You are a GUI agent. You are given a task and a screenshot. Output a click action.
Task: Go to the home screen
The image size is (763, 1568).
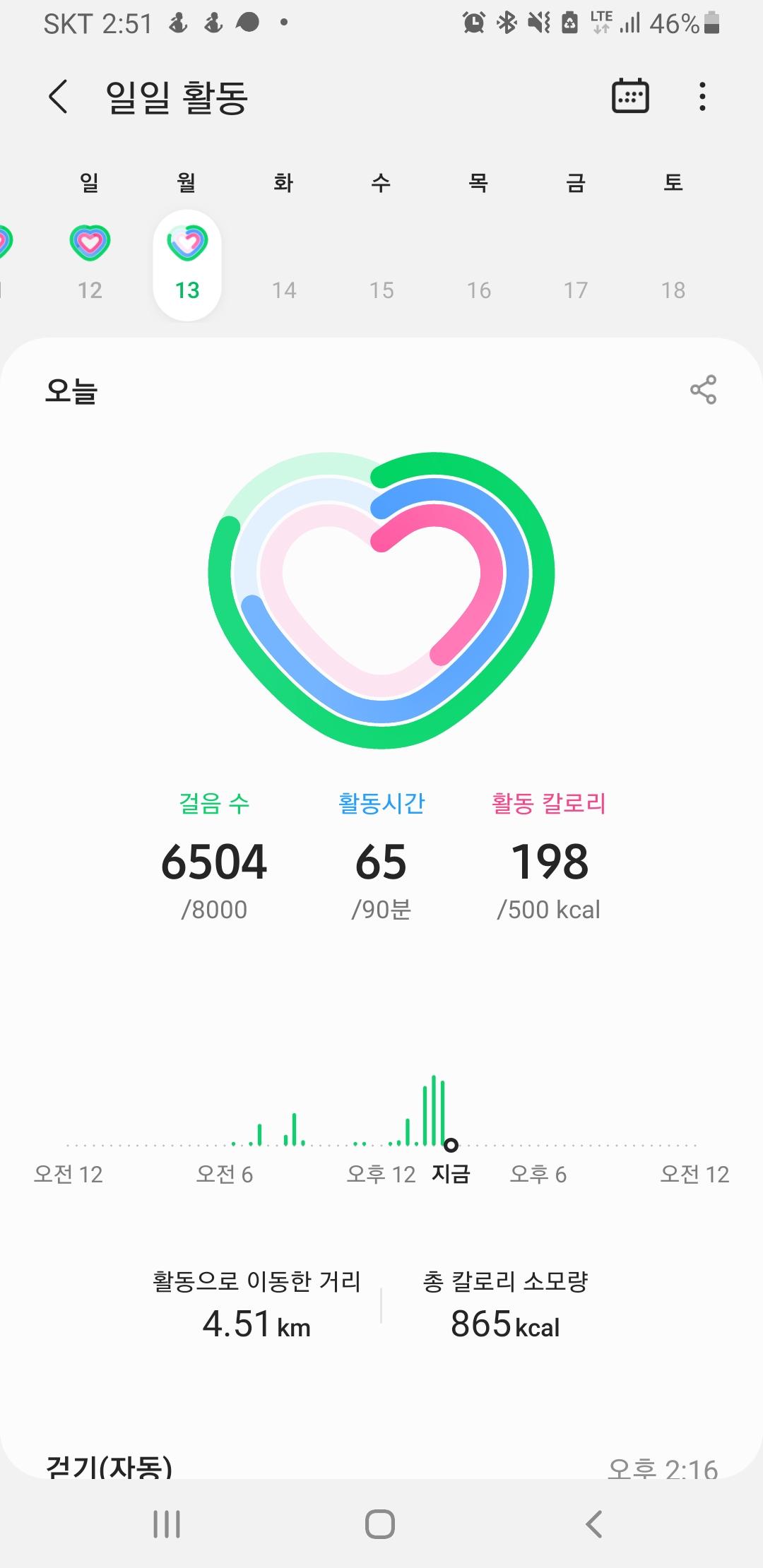[x=380, y=1524]
